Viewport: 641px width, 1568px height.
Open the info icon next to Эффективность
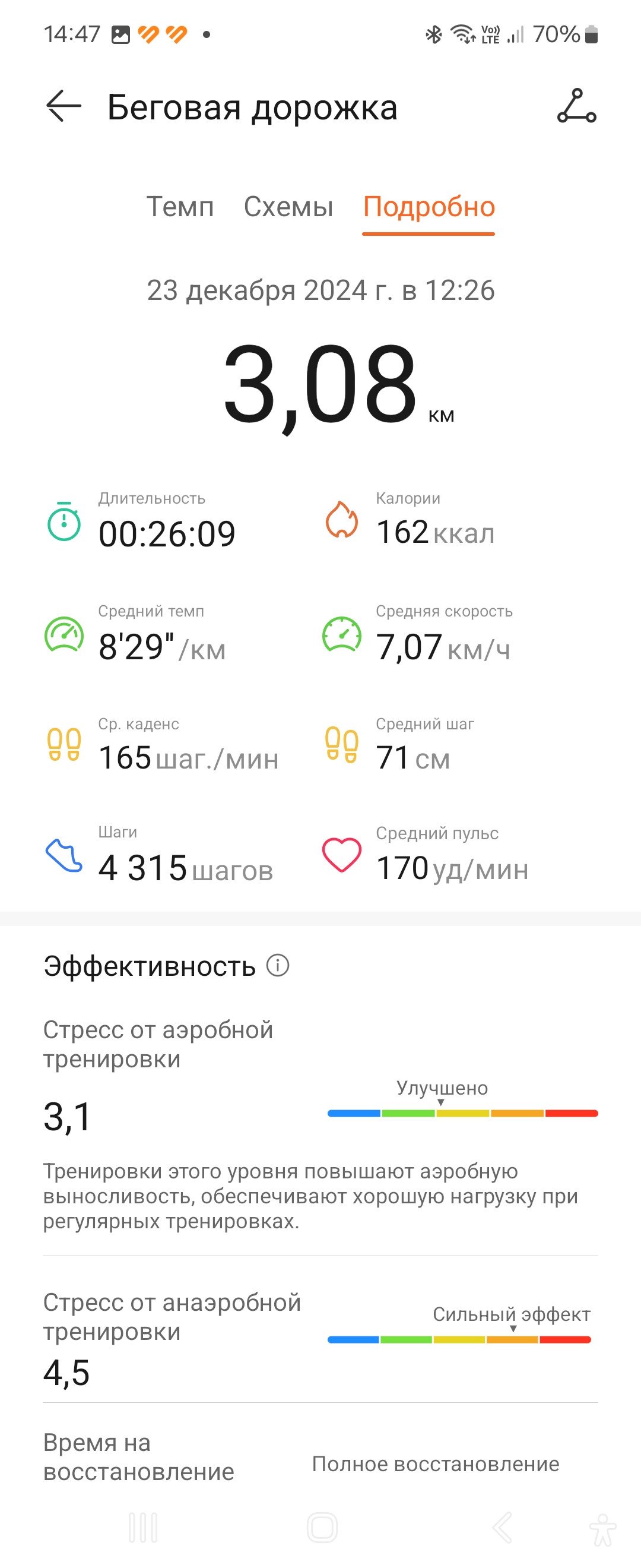278,965
